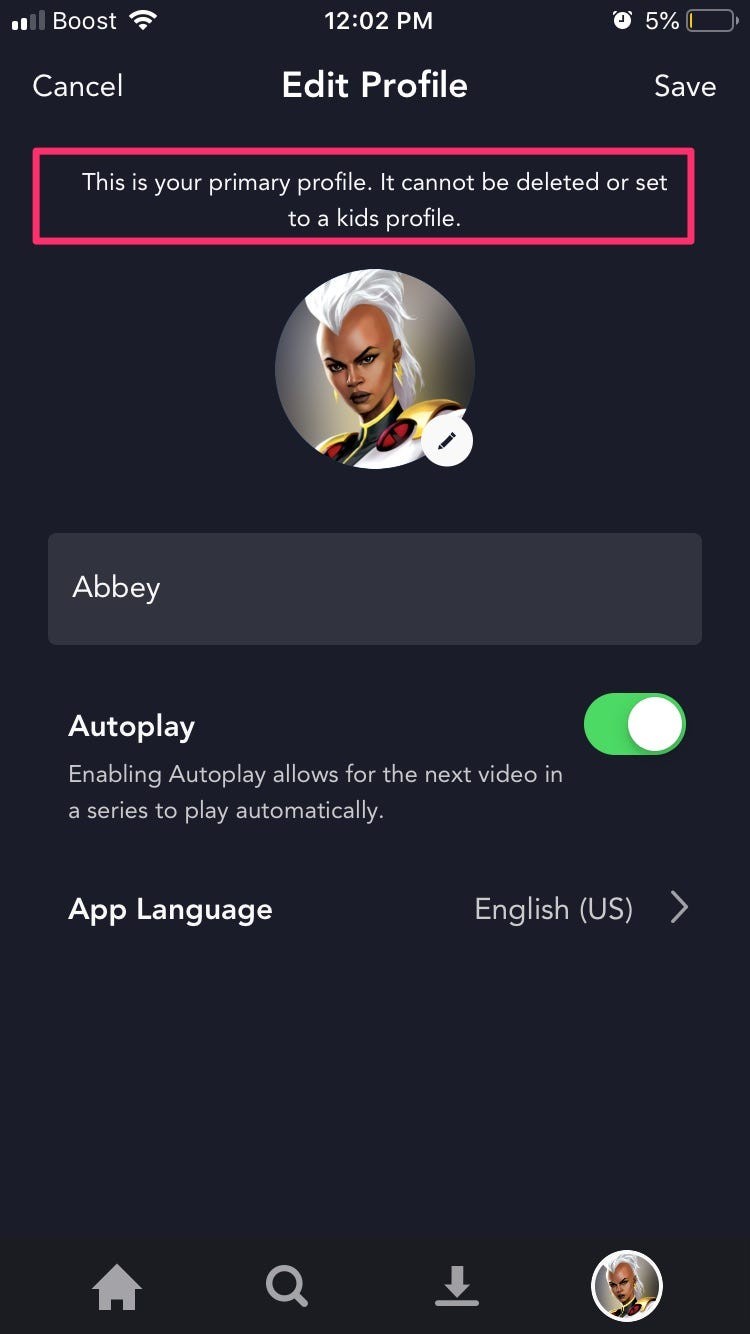750x1334 pixels.
Task: Switch to the Home screen
Action: tap(117, 1286)
